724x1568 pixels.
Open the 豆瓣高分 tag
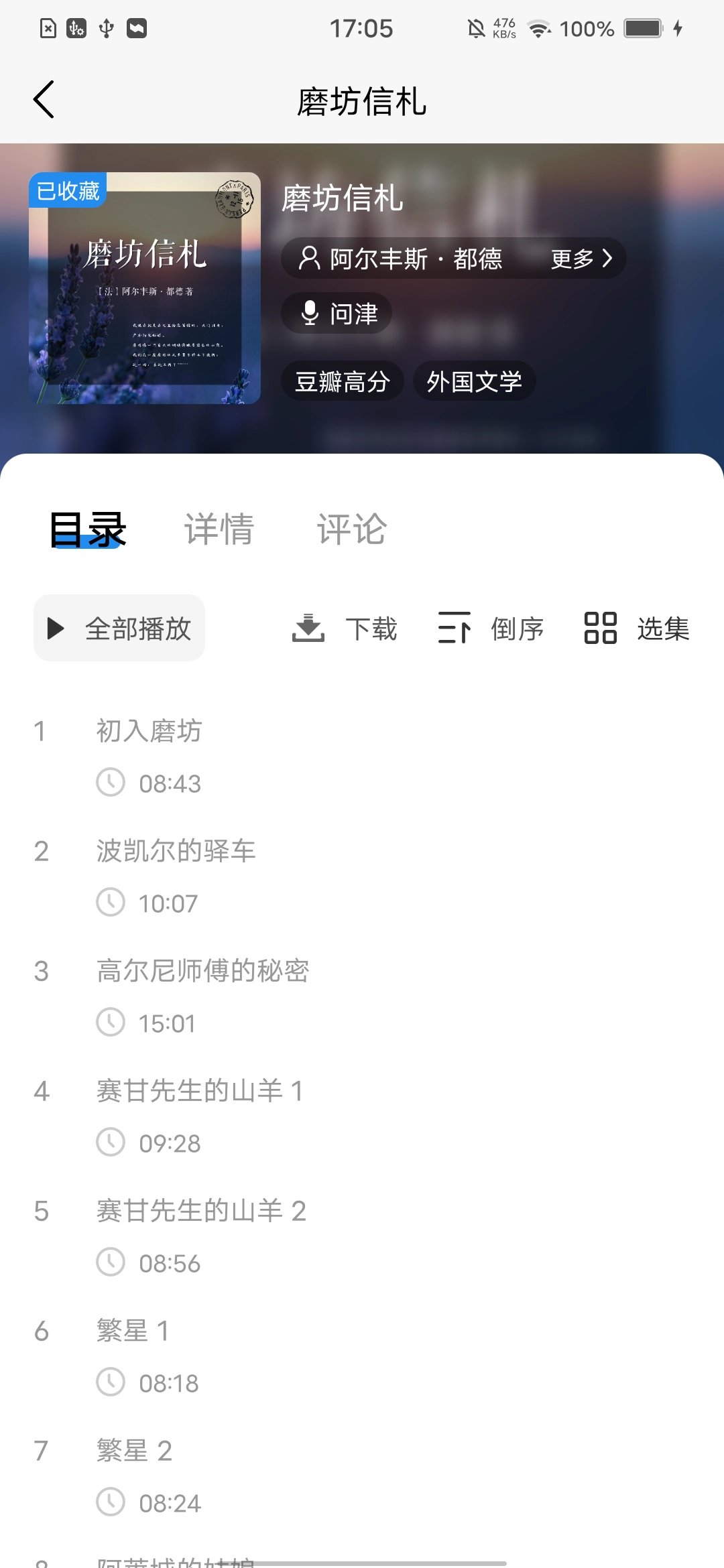(x=343, y=380)
